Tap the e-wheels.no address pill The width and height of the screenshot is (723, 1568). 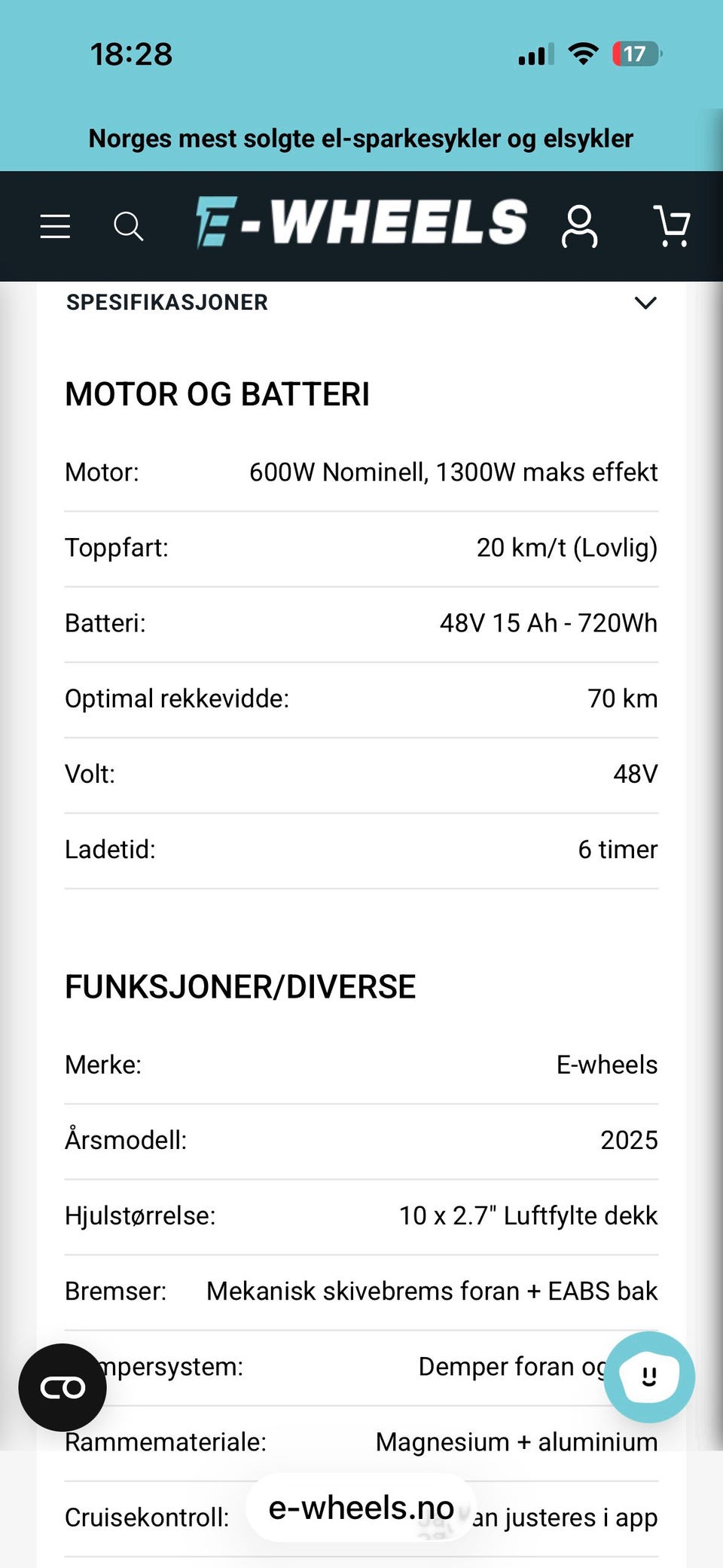click(x=361, y=1508)
